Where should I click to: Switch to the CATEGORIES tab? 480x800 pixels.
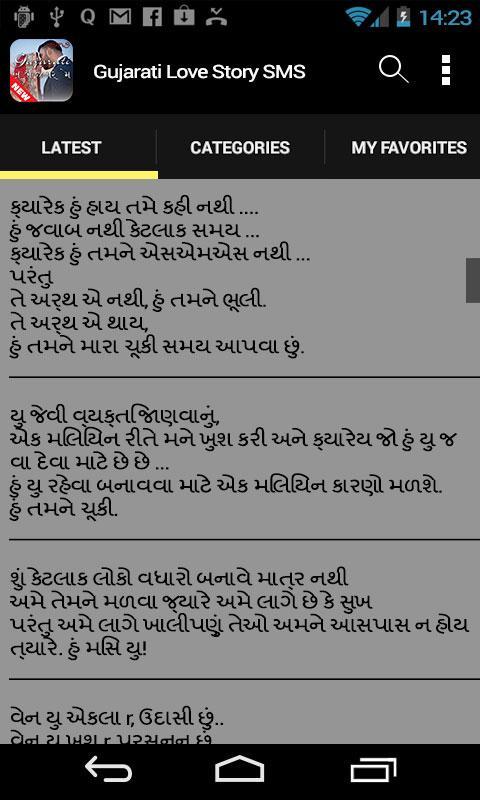click(240, 147)
